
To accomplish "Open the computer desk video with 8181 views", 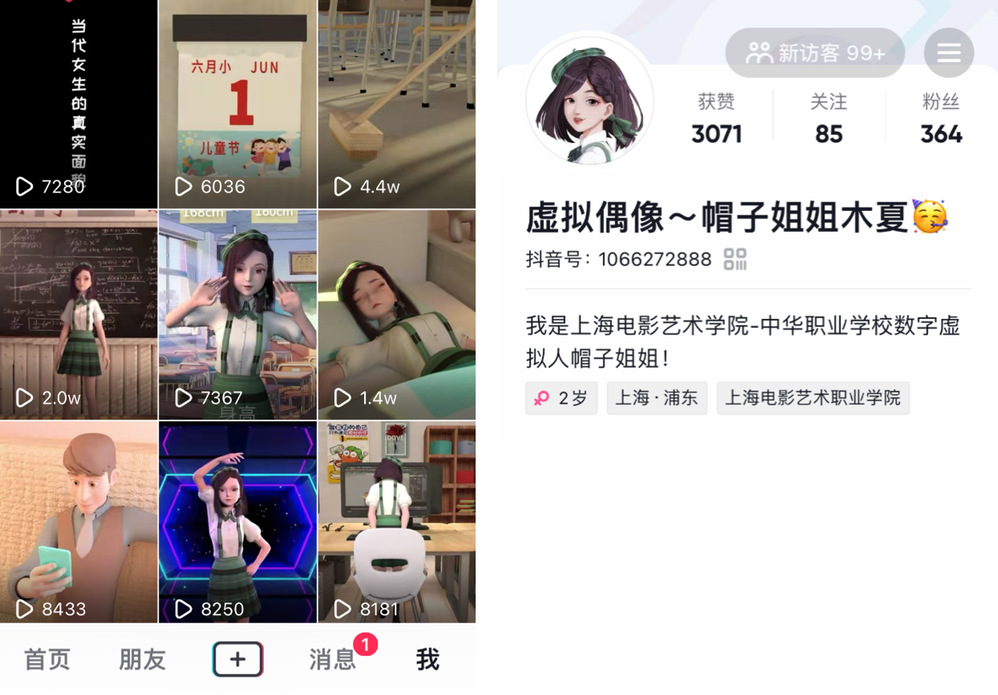I will click(396, 520).
